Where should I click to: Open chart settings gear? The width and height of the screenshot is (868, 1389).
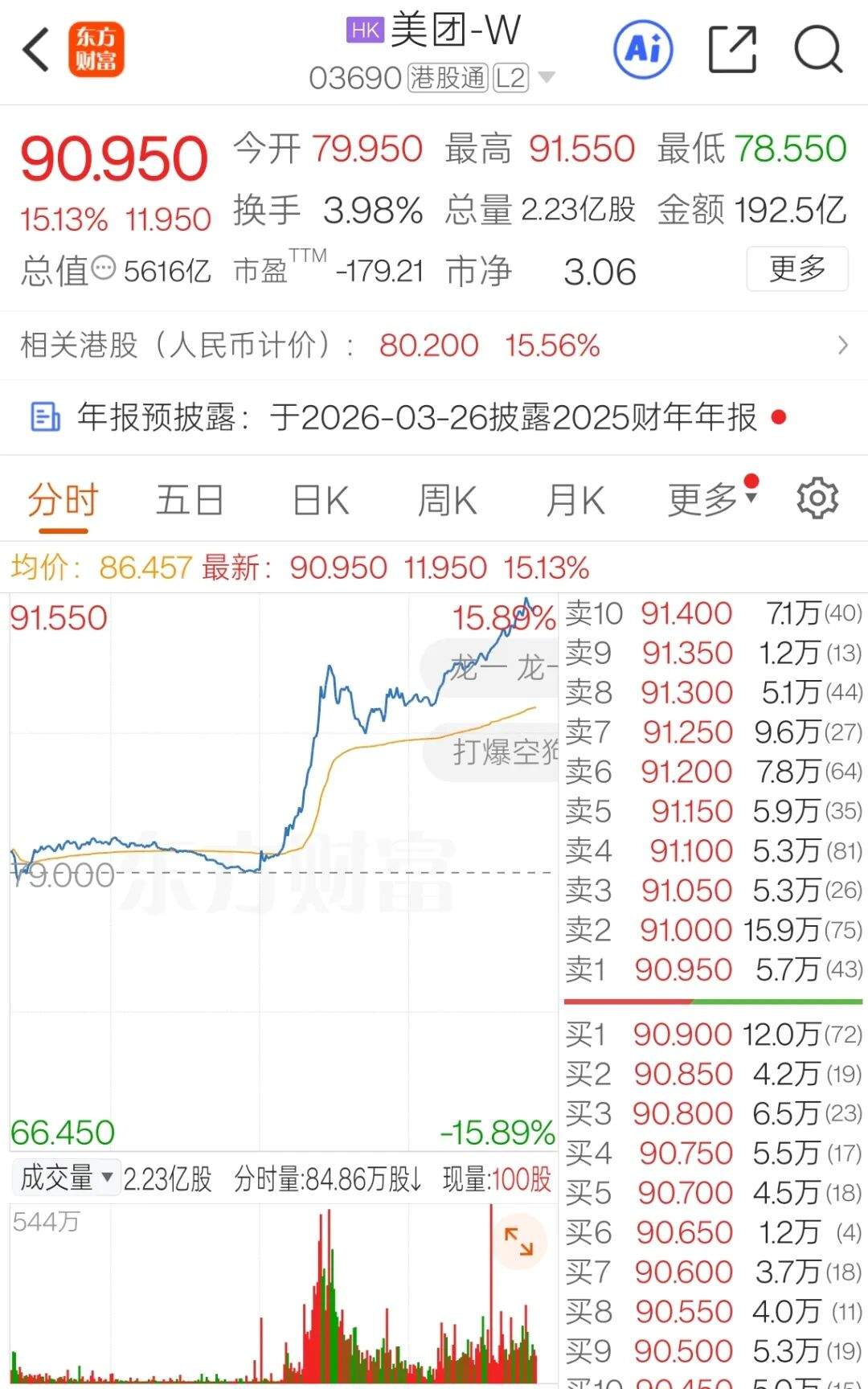817,499
